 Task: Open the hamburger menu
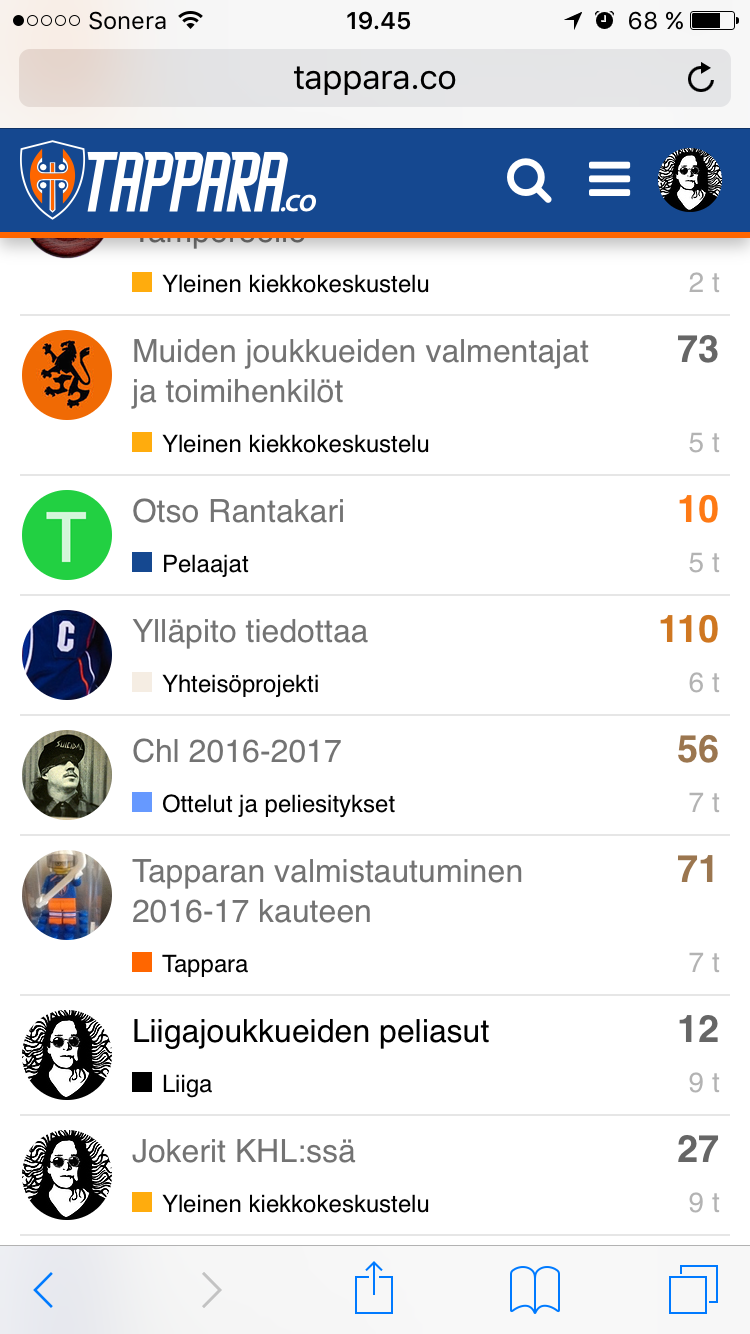[609, 180]
